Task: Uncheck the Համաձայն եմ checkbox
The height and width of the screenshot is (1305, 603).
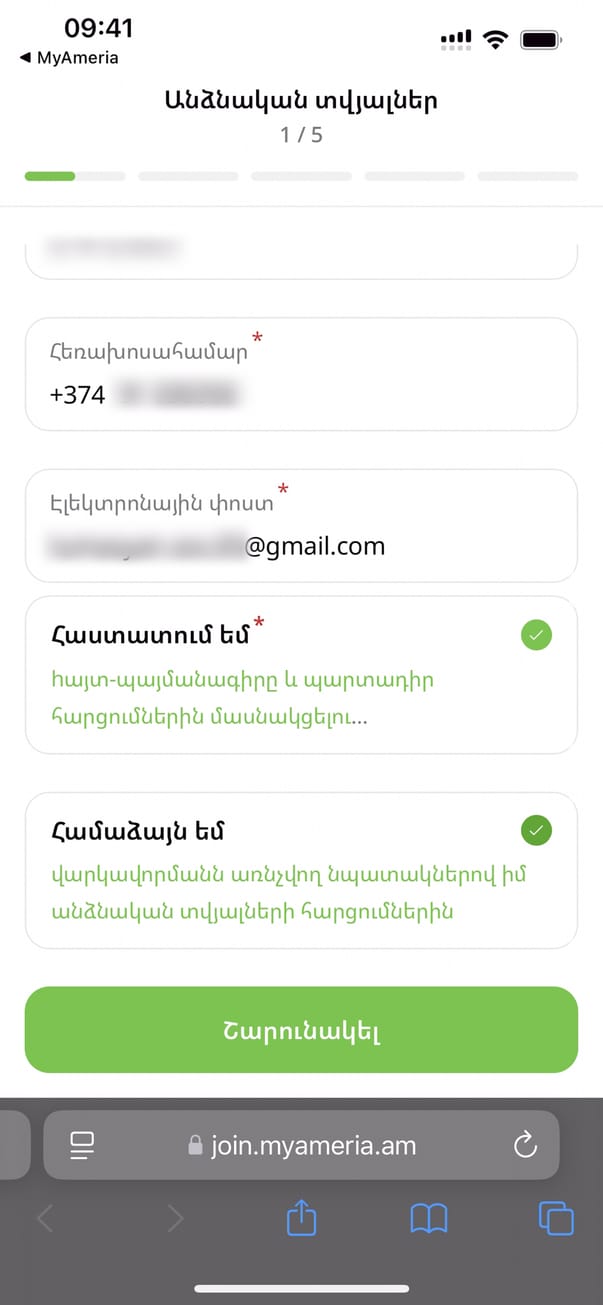Action: coord(537,831)
